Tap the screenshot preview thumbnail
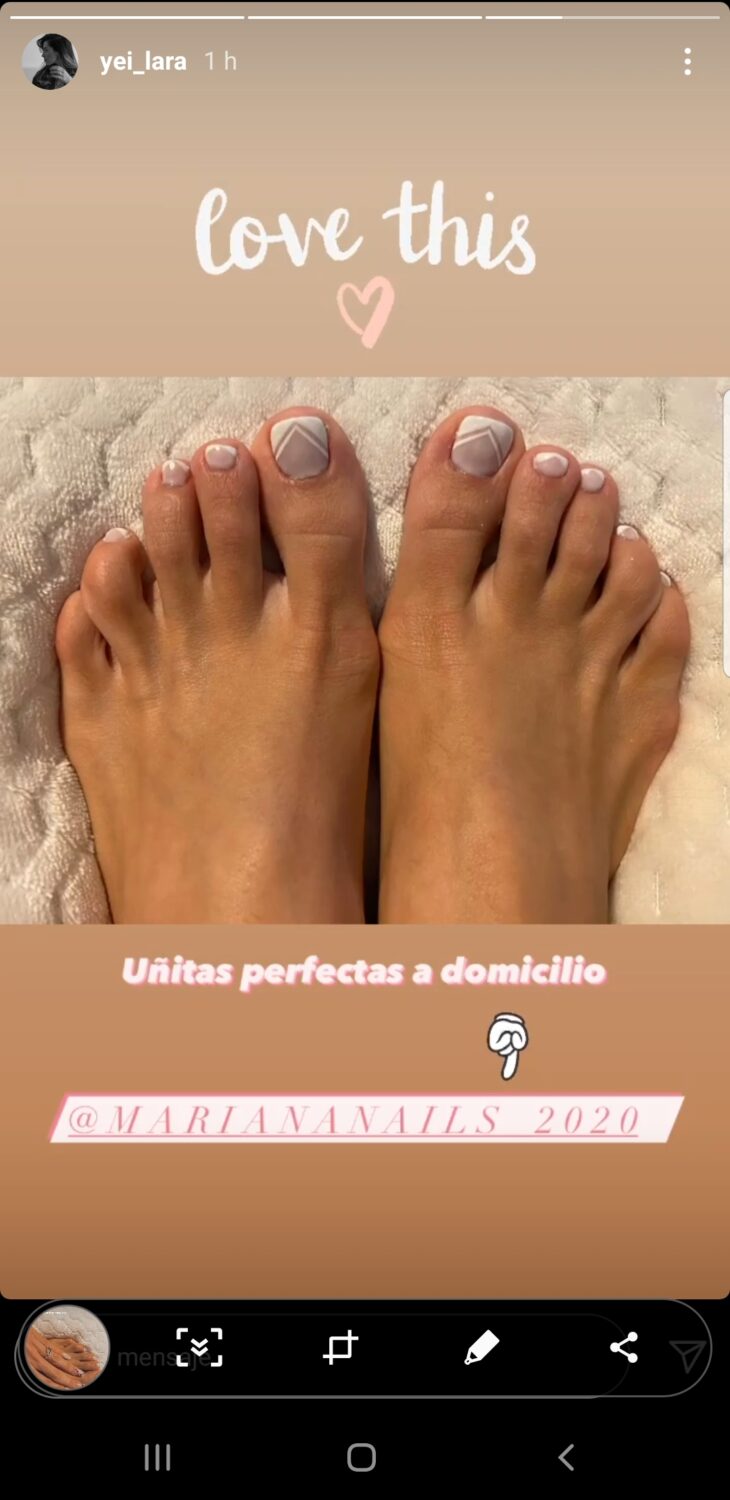730x1500 pixels. point(67,1348)
